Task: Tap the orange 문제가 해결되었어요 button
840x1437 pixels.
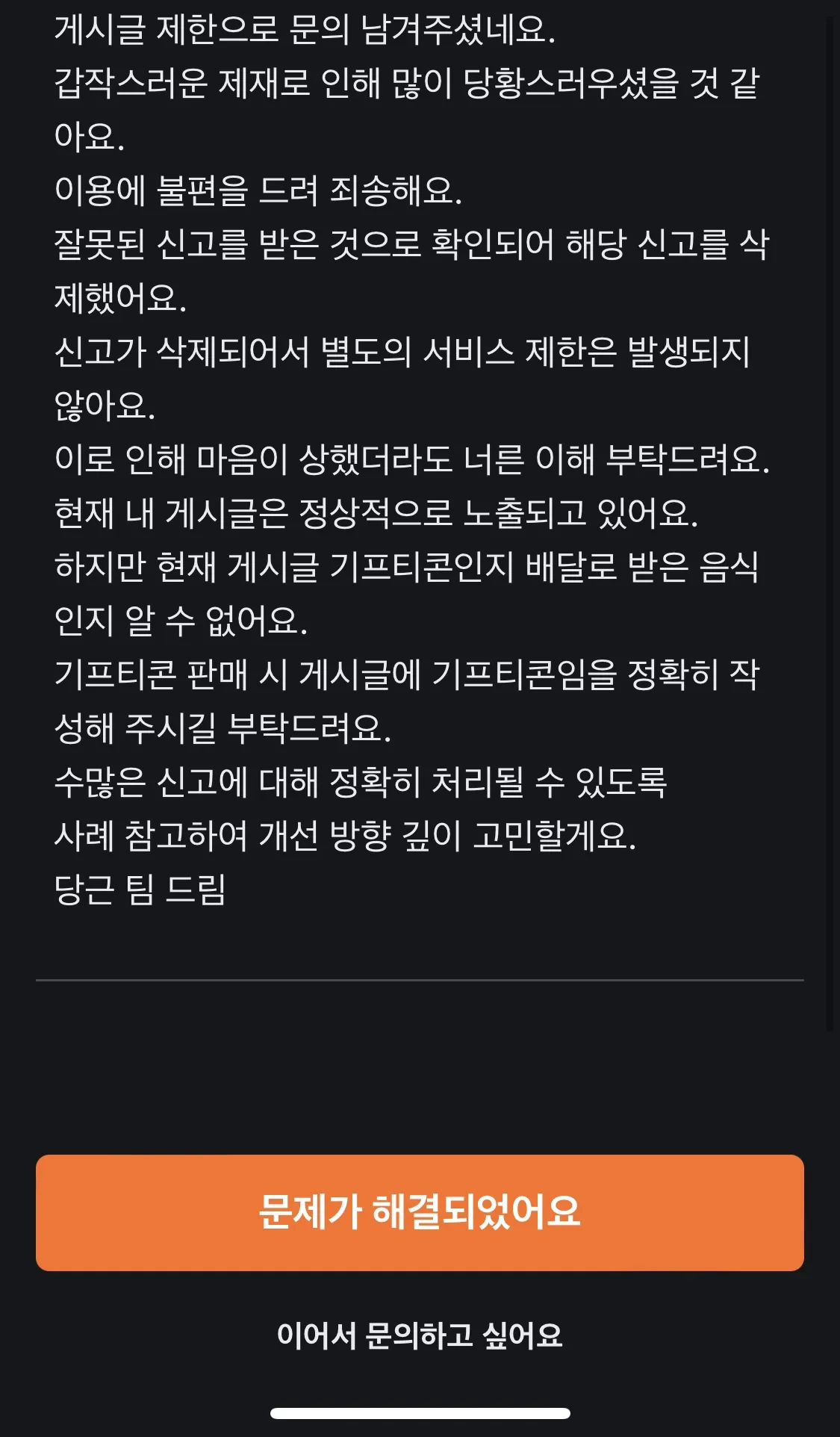Action: click(x=420, y=1212)
